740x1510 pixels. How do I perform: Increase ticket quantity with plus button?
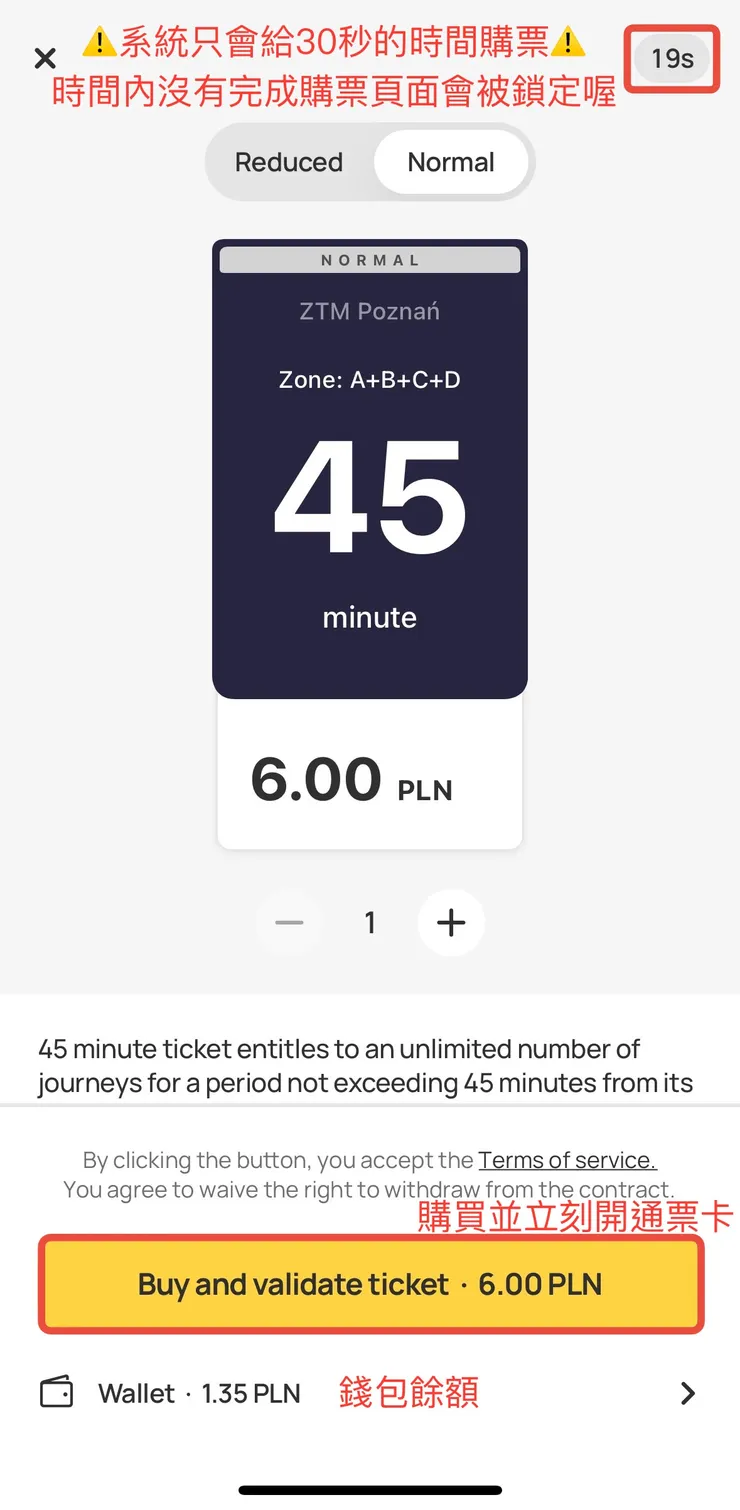point(451,922)
